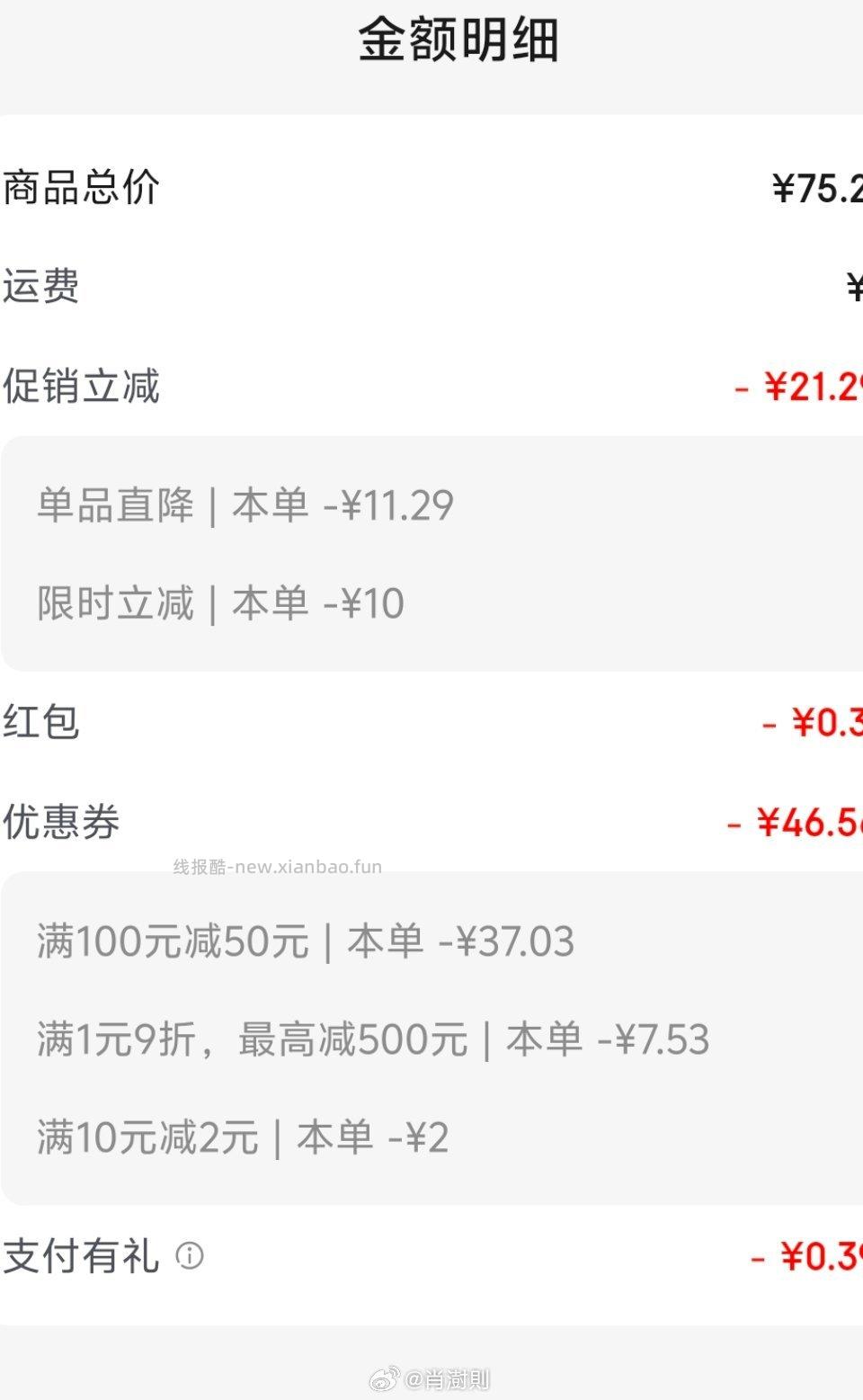Tap the 运费 shipping fee amount
Viewport: 863px width, 1400px height.
[x=852, y=286]
